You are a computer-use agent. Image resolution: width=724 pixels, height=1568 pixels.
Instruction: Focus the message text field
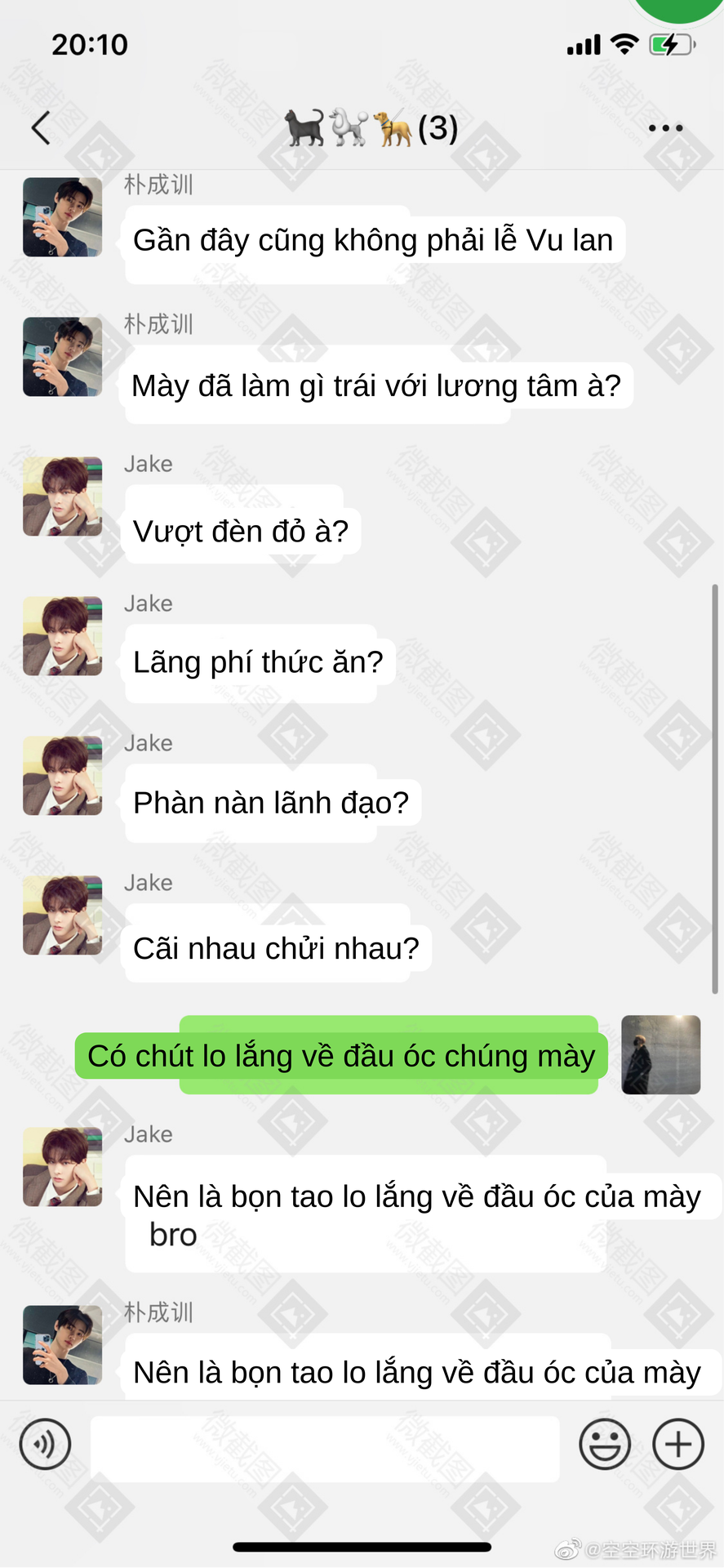click(325, 1449)
